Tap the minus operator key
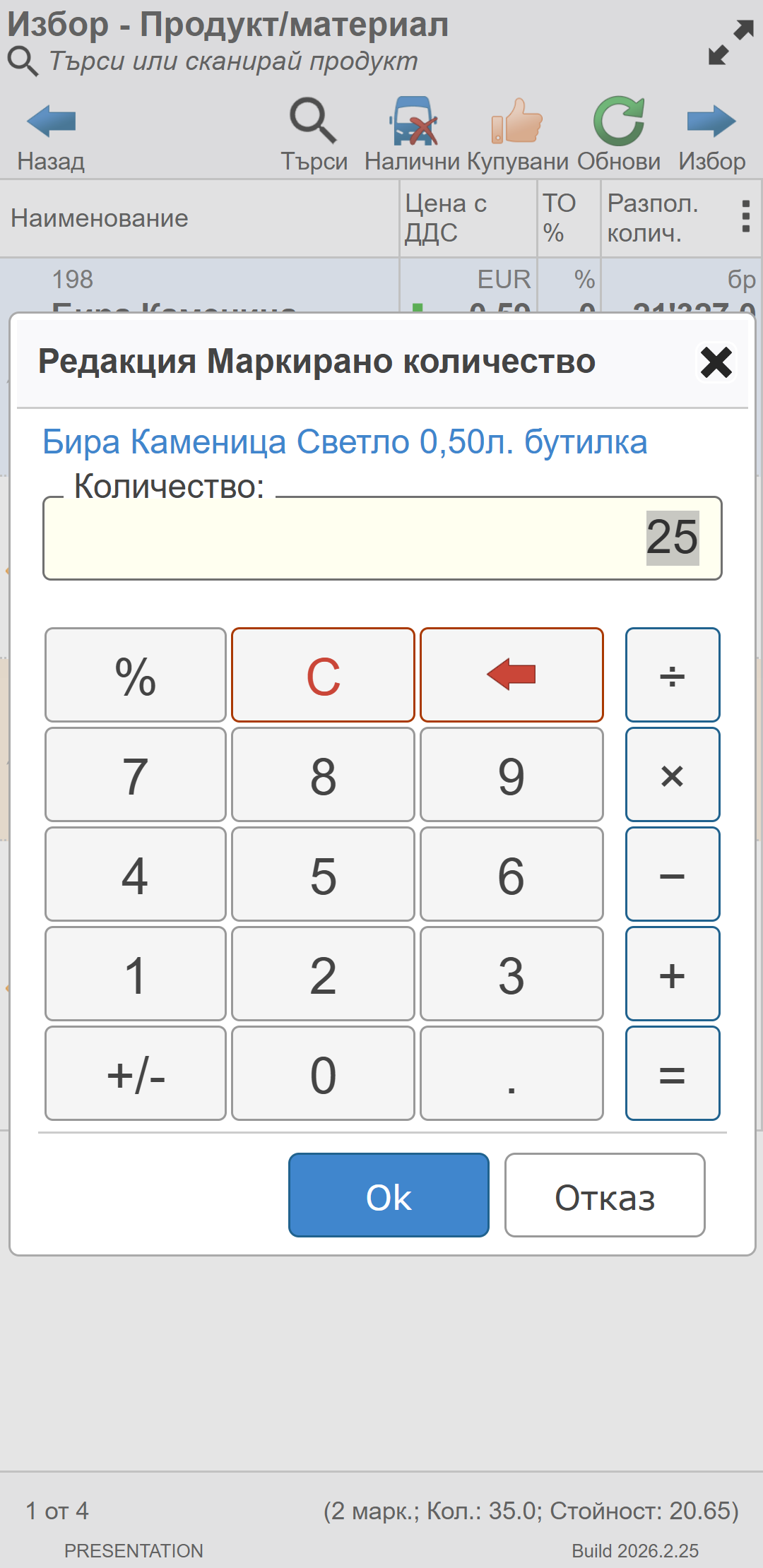 click(x=673, y=874)
